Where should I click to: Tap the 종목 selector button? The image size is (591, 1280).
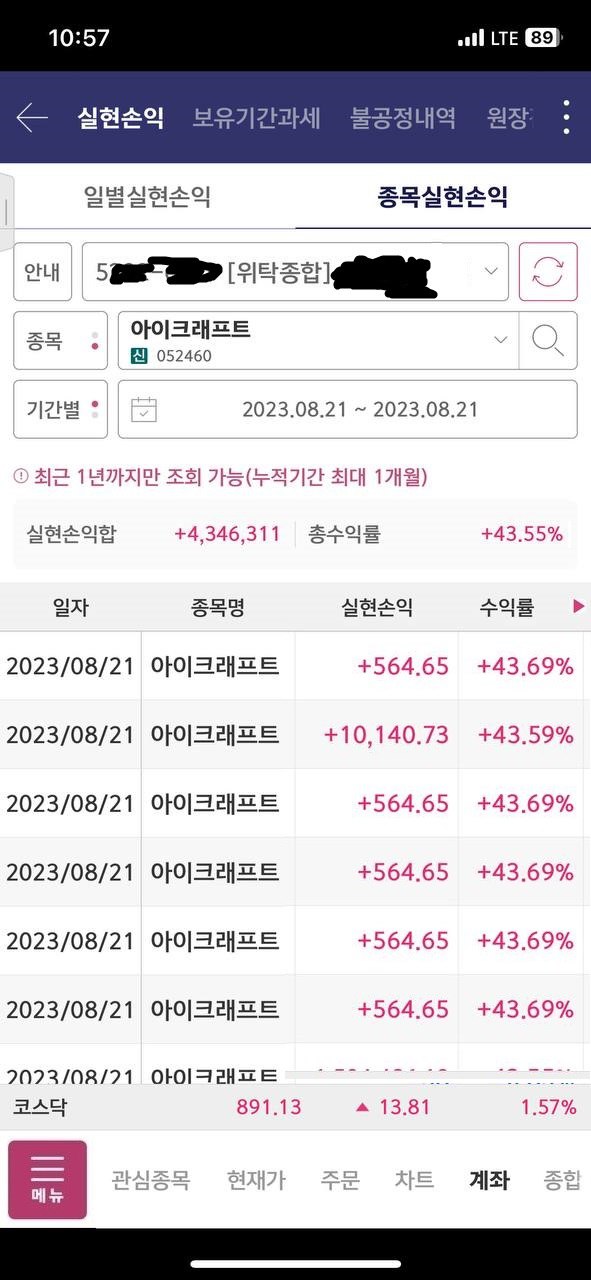point(60,341)
